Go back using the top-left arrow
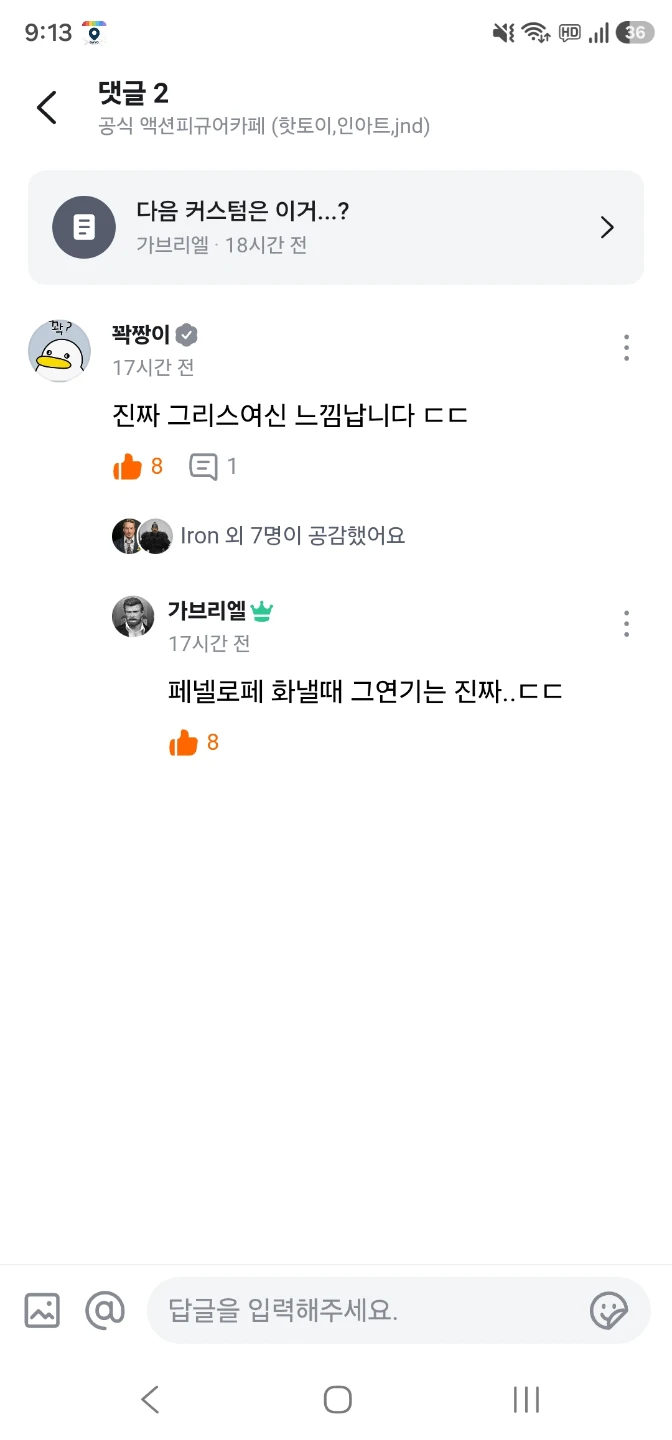Viewport: 672px width, 1440px height. coord(47,107)
